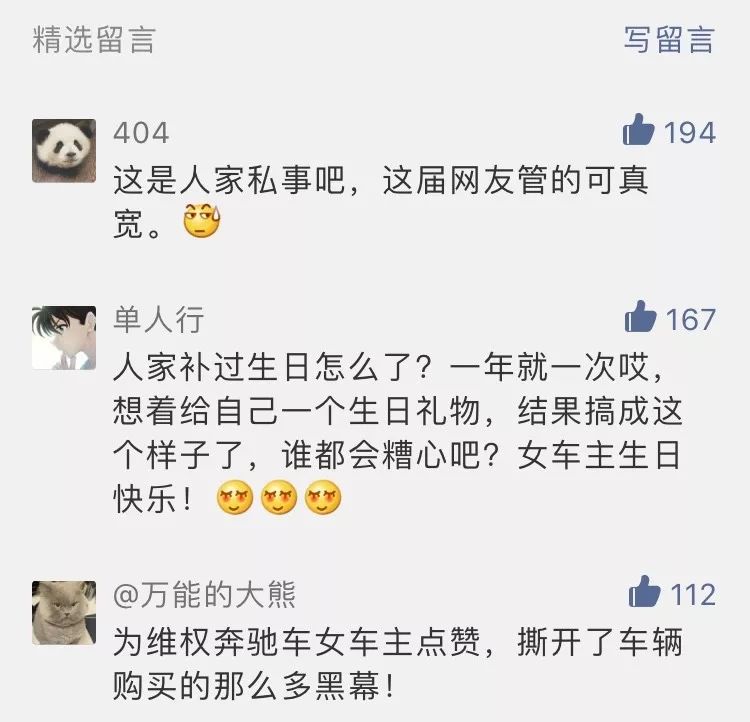This screenshot has height=722, width=750.
Task: Like the comment by 404
Action: coord(639,131)
